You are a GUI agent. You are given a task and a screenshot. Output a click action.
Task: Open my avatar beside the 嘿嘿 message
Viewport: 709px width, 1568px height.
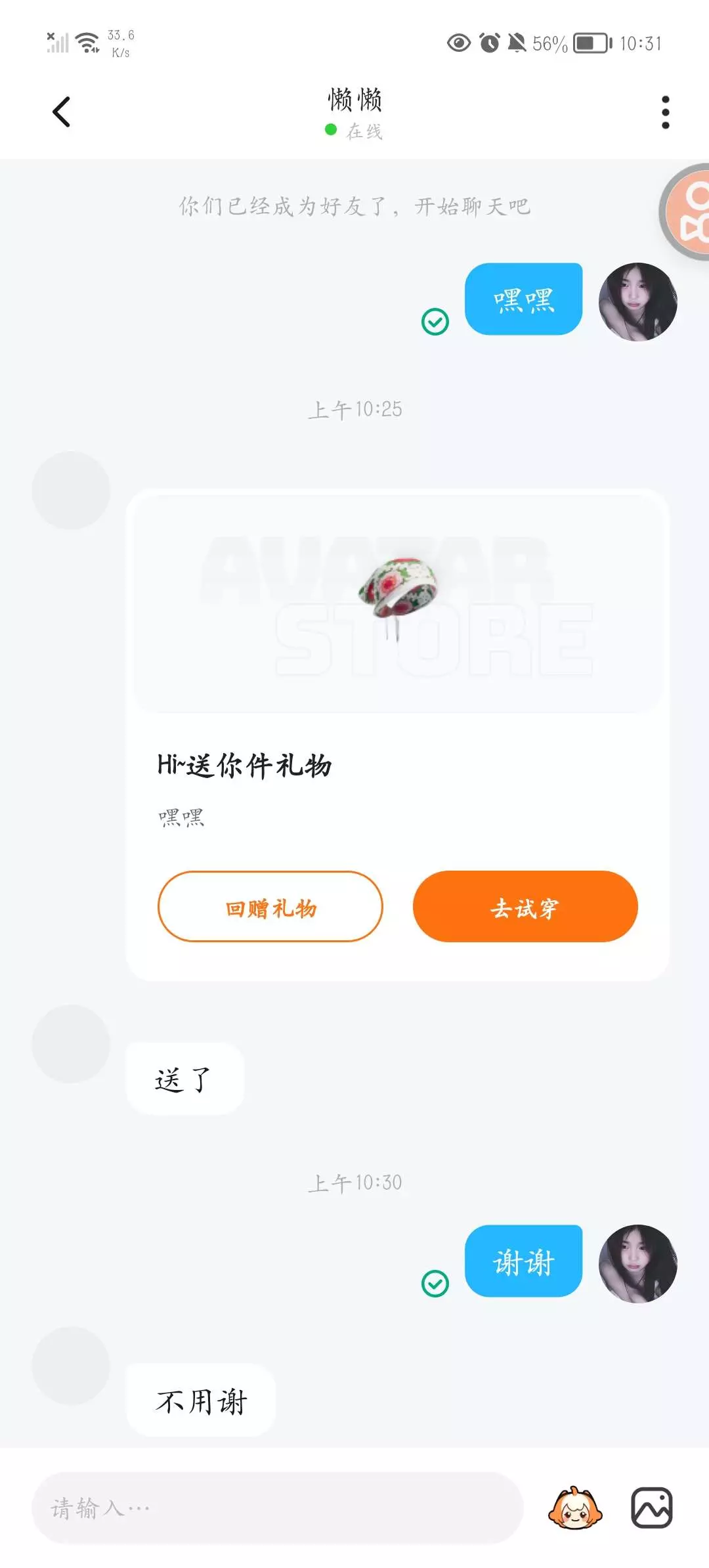click(x=637, y=302)
